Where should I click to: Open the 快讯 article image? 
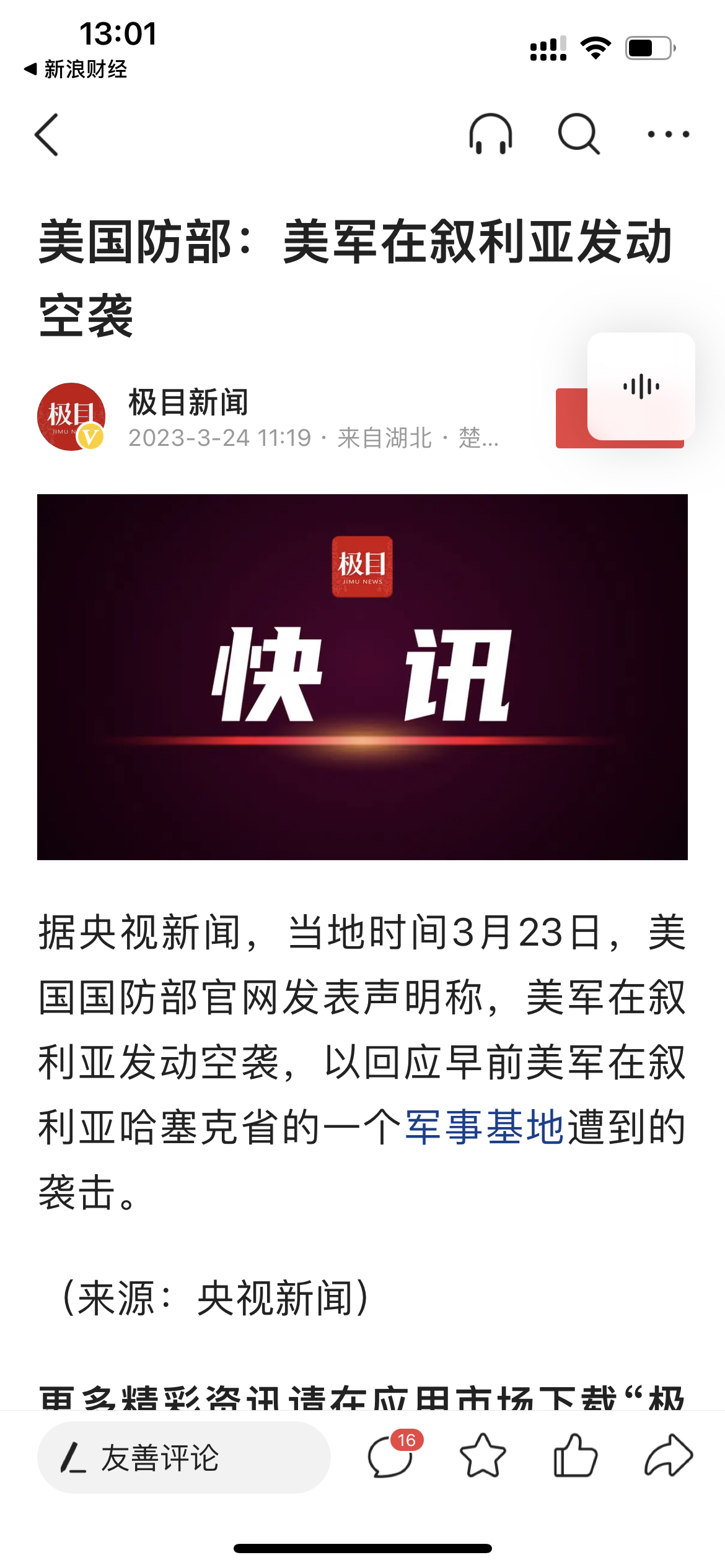point(362,677)
